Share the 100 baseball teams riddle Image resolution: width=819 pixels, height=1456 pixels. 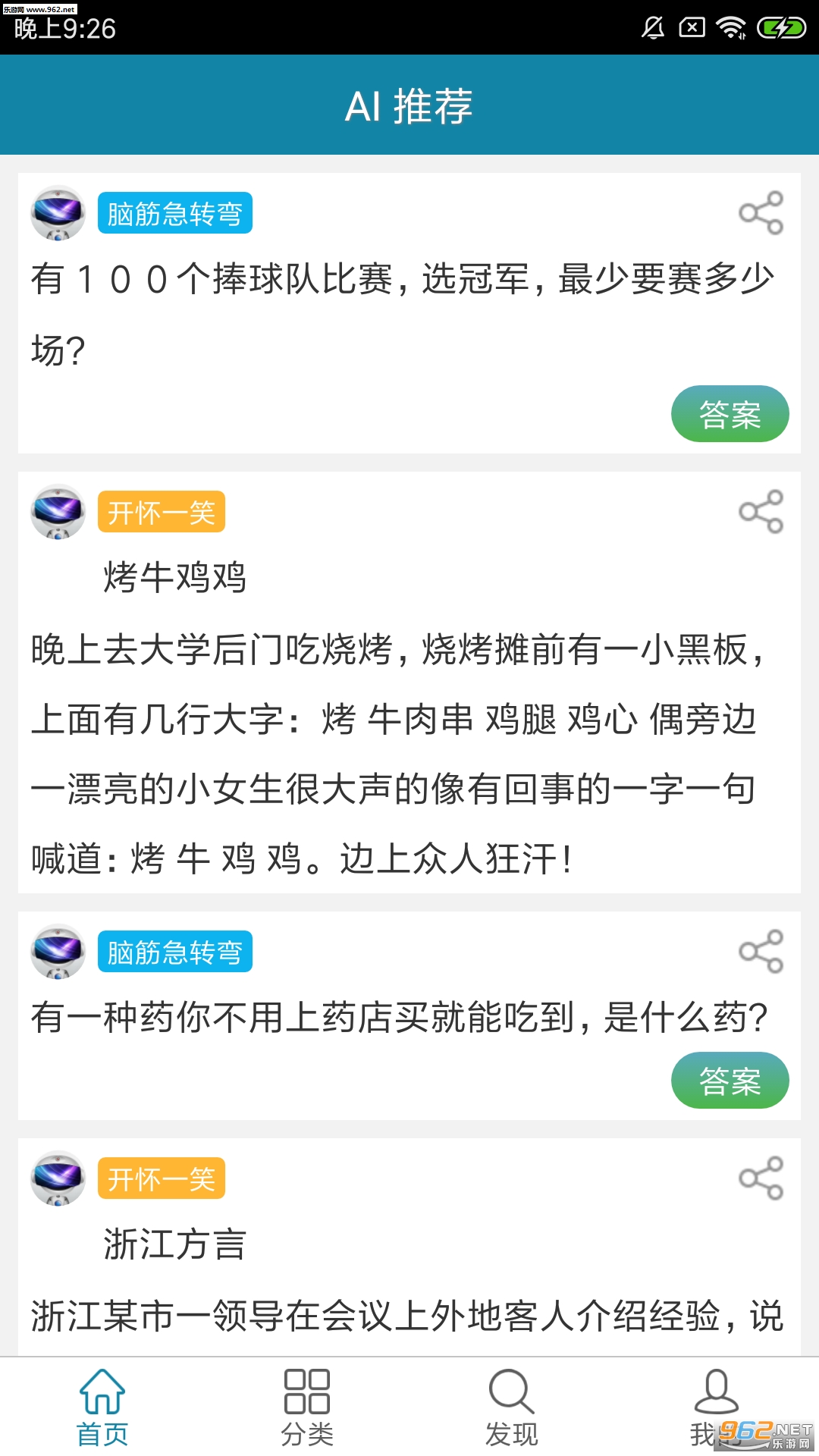point(761,212)
